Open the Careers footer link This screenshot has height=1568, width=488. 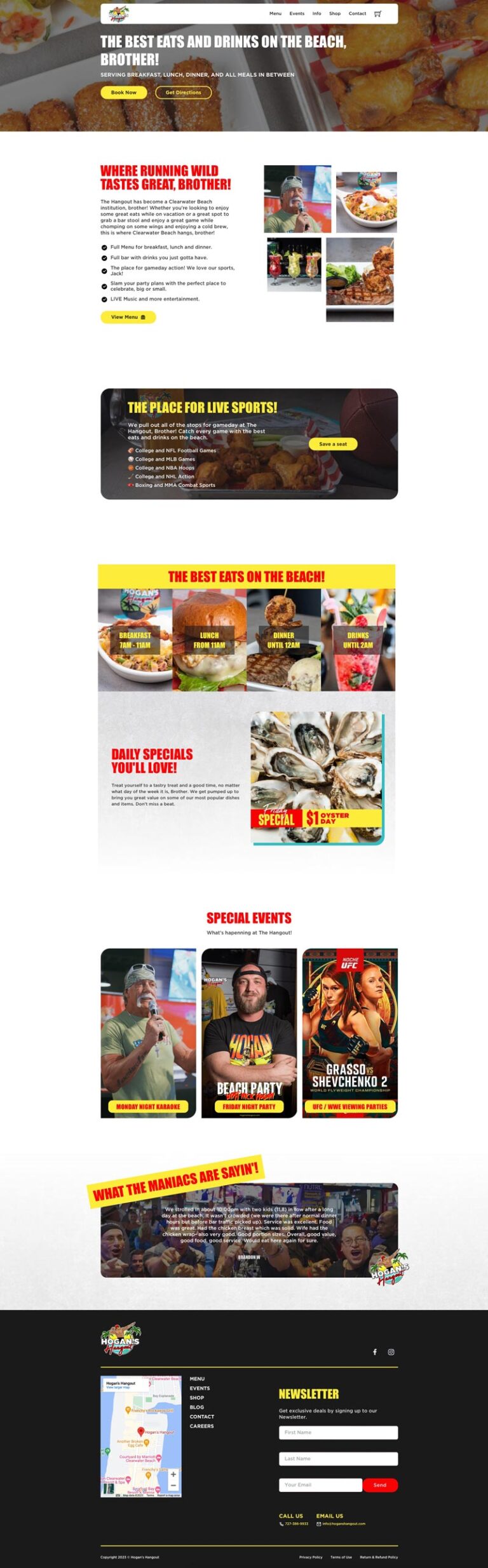[201, 1426]
